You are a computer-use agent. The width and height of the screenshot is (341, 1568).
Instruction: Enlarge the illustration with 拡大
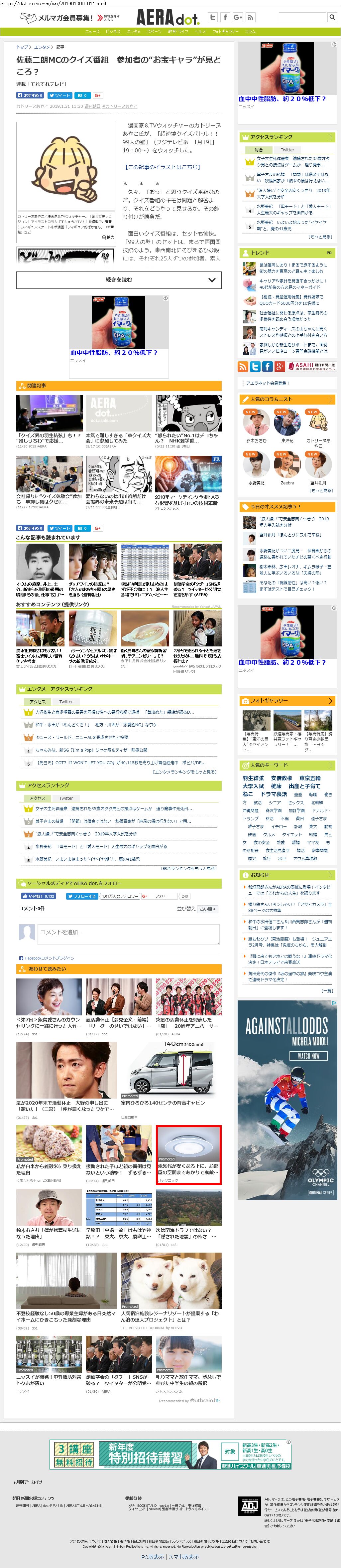coord(108,238)
